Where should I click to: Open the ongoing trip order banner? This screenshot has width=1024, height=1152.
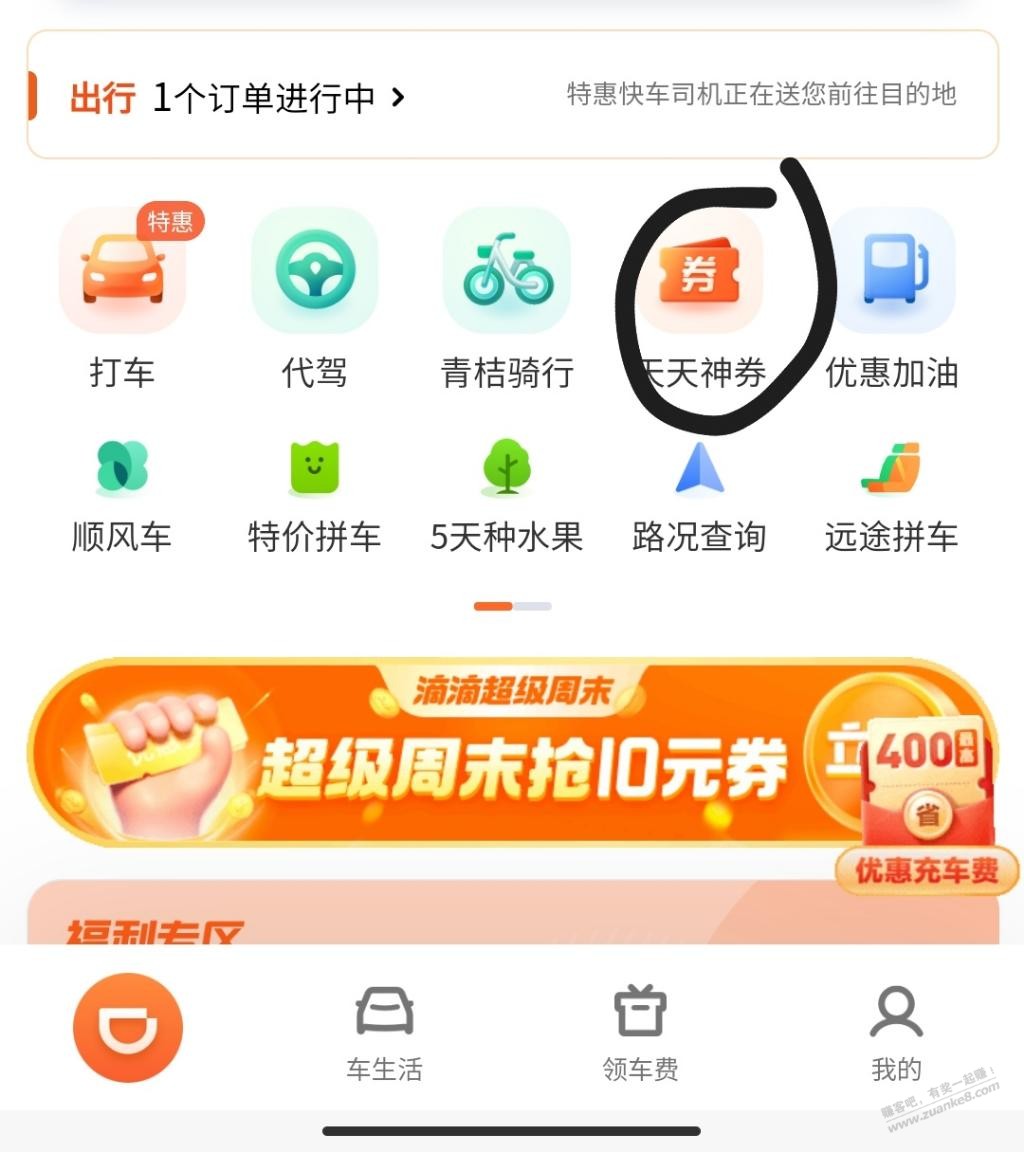click(x=512, y=96)
